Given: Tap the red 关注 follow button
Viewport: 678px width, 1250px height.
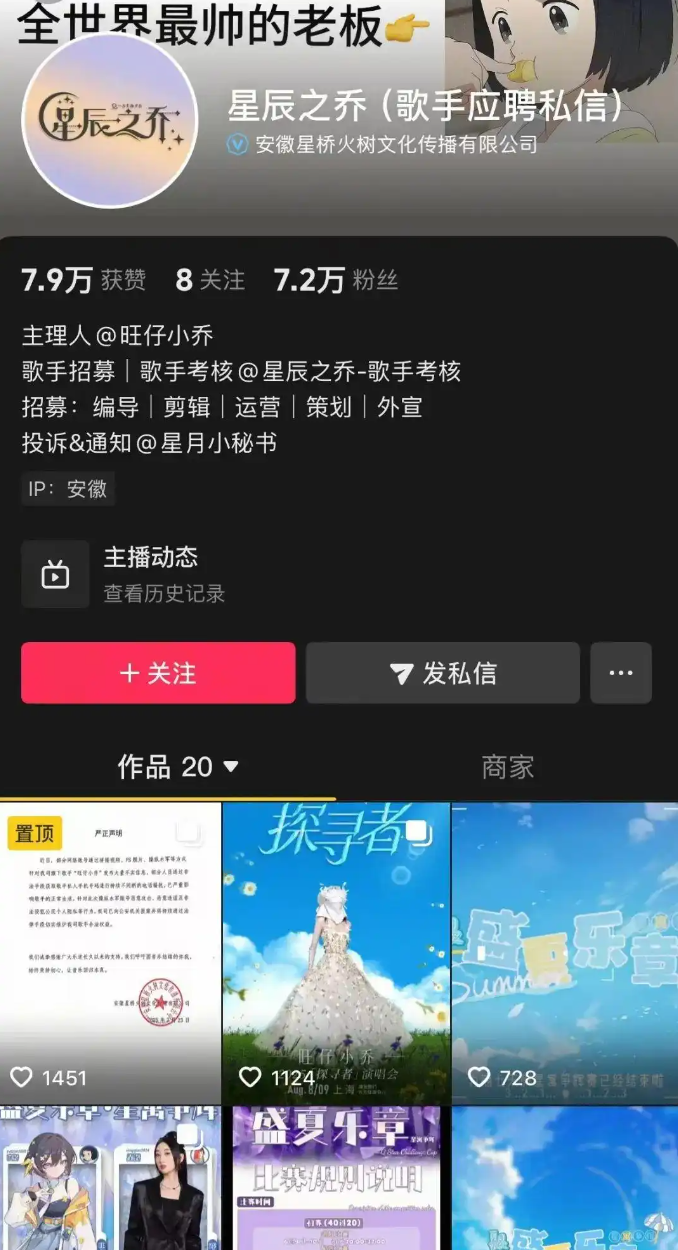Looking at the screenshot, I should [158, 673].
